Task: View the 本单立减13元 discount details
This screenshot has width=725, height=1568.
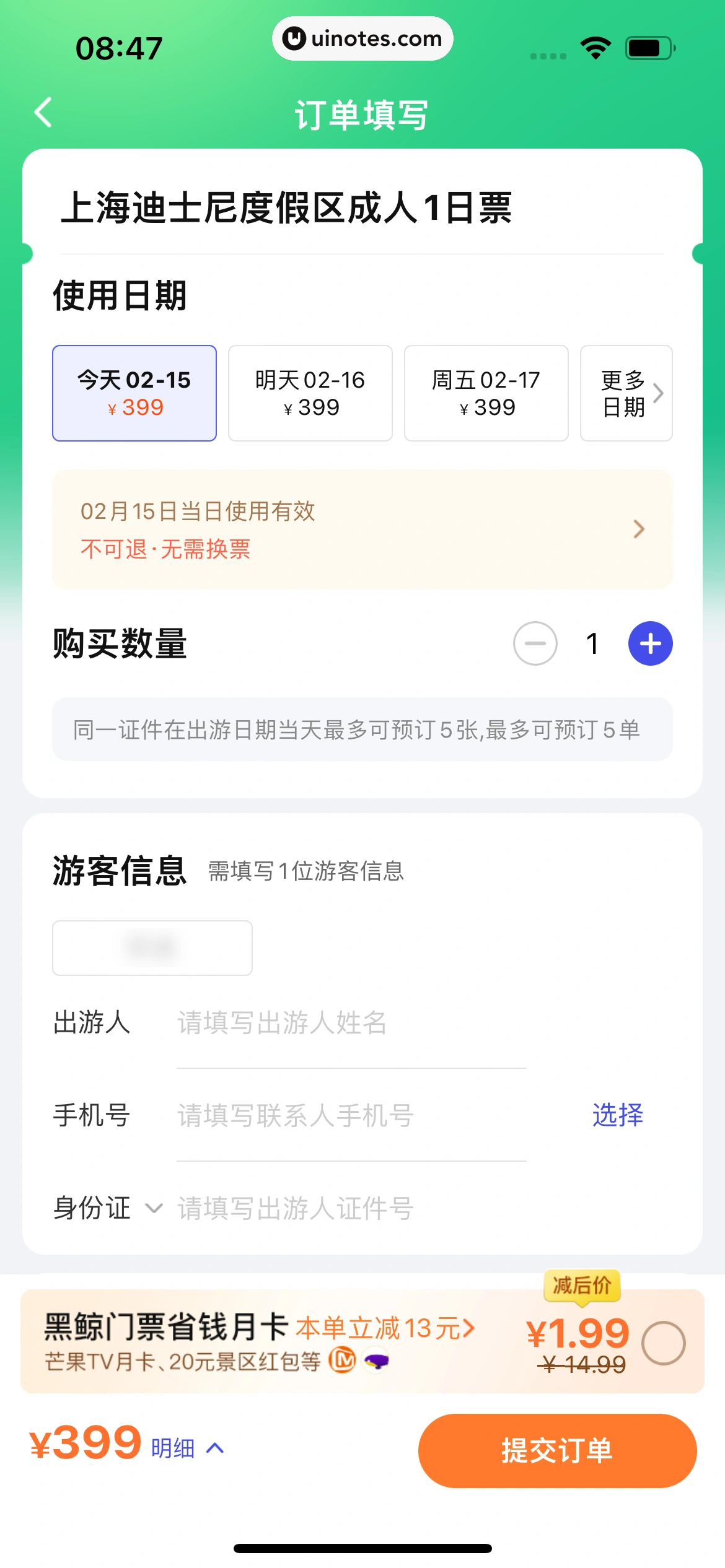Action: tap(384, 1328)
